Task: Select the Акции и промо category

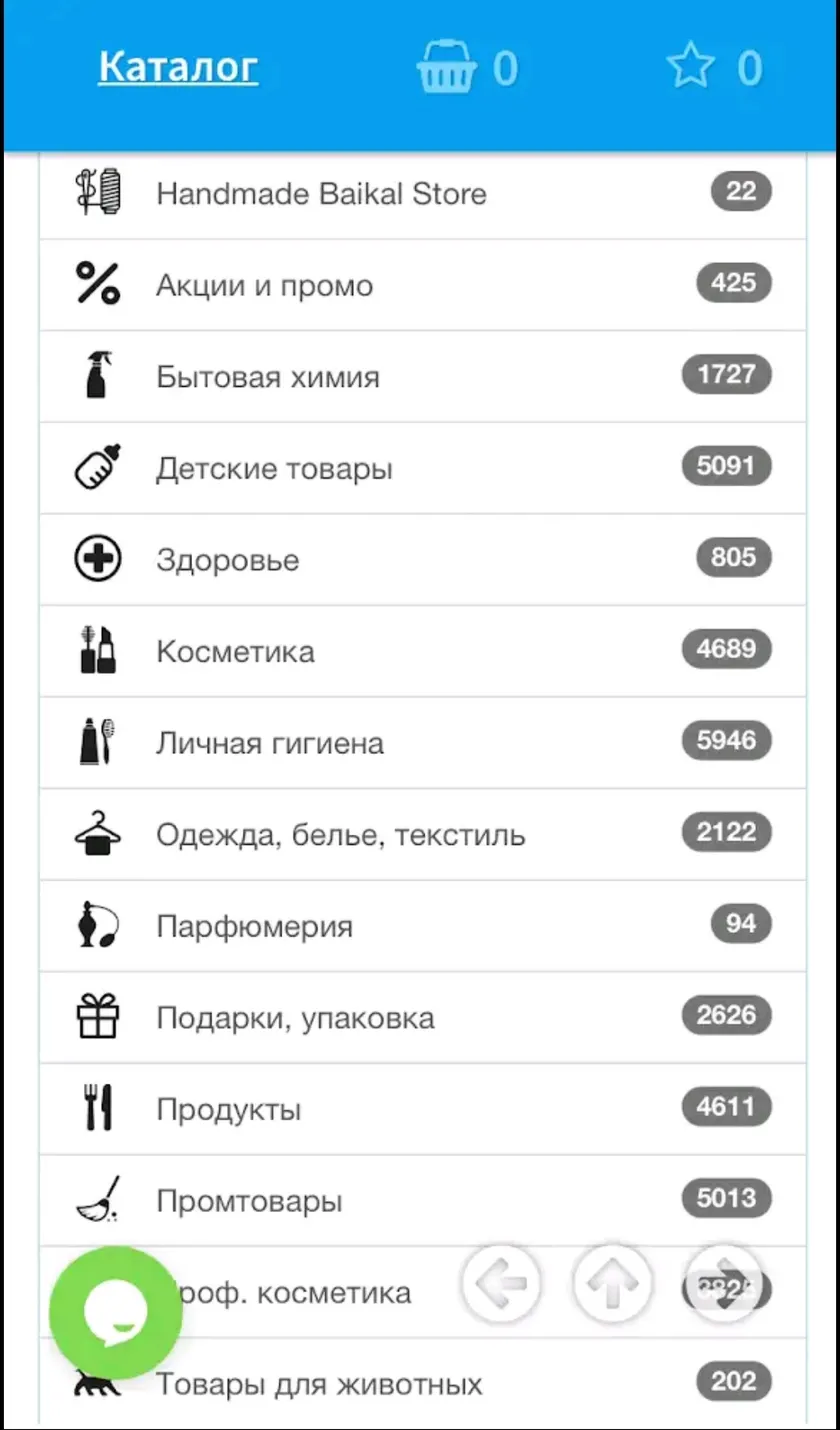Action: [x=422, y=285]
